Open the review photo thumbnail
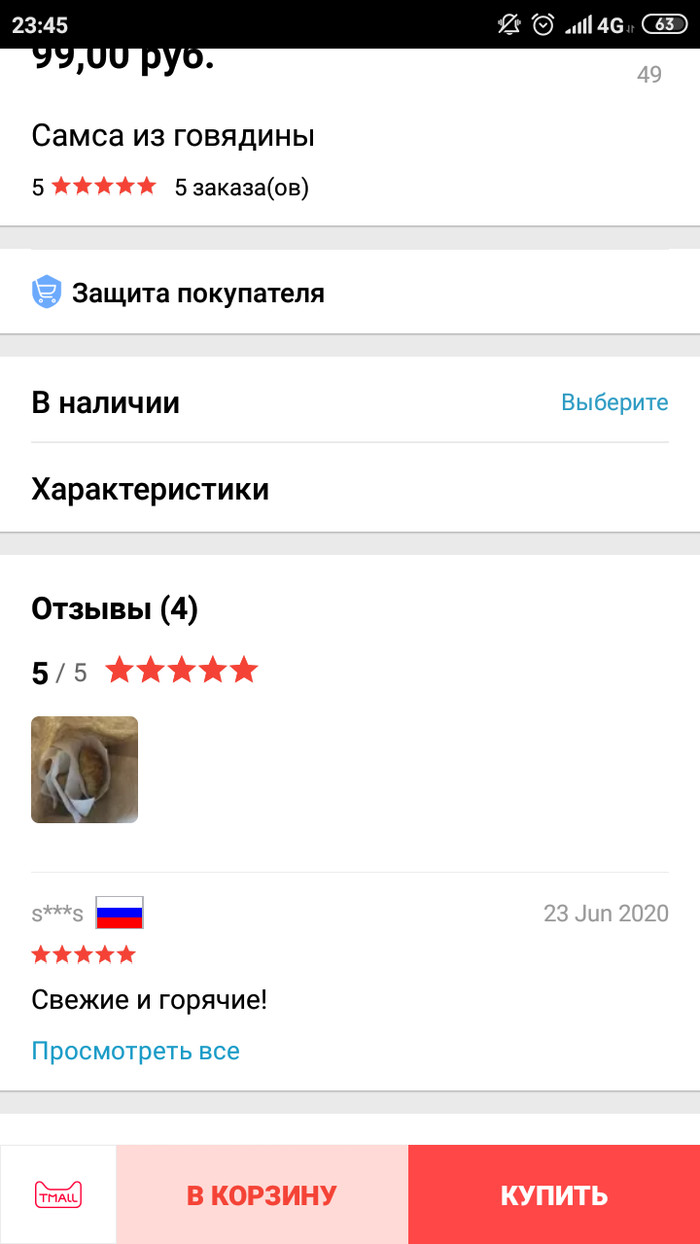This screenshot has width=700, height=1244. [85, 769]
